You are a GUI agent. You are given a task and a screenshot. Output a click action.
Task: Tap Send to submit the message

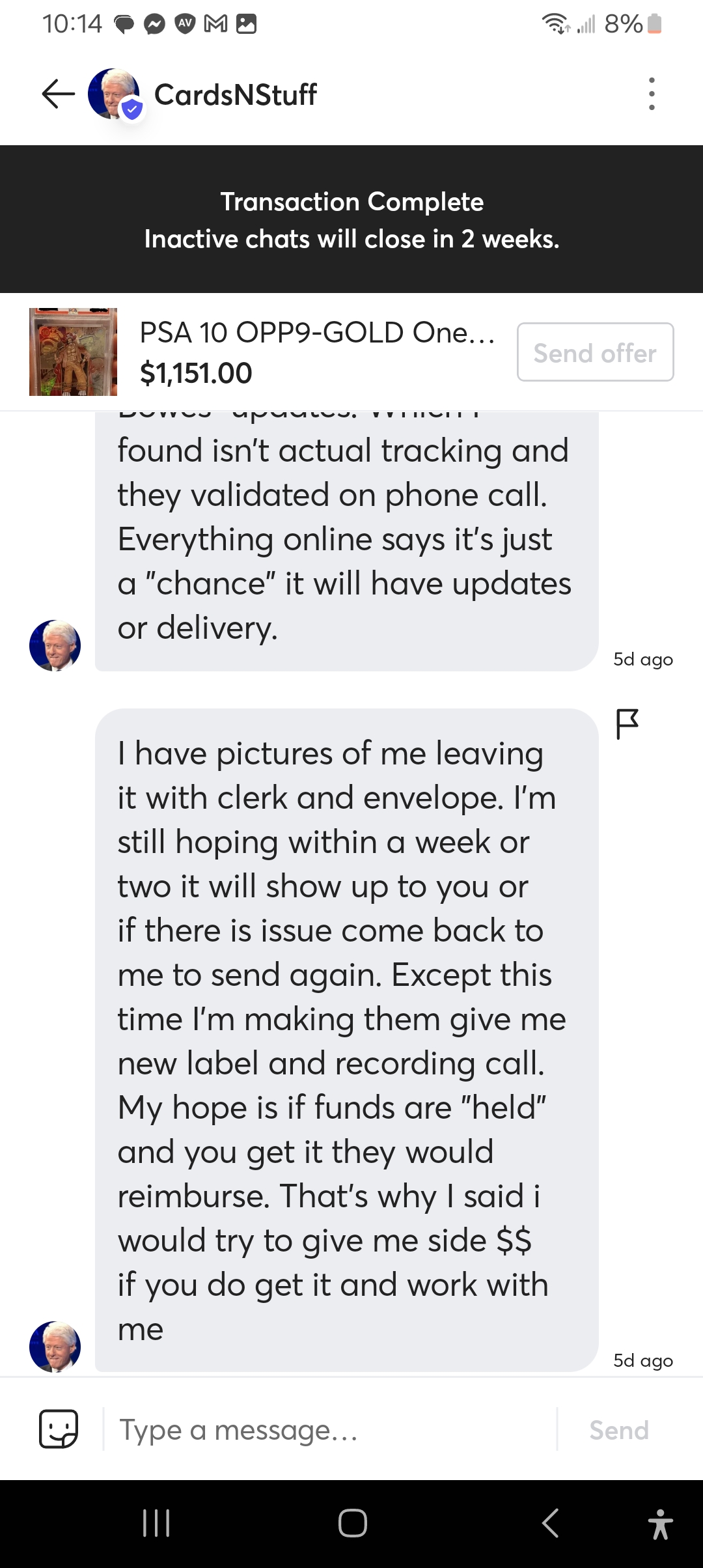tap(619, 1431)
